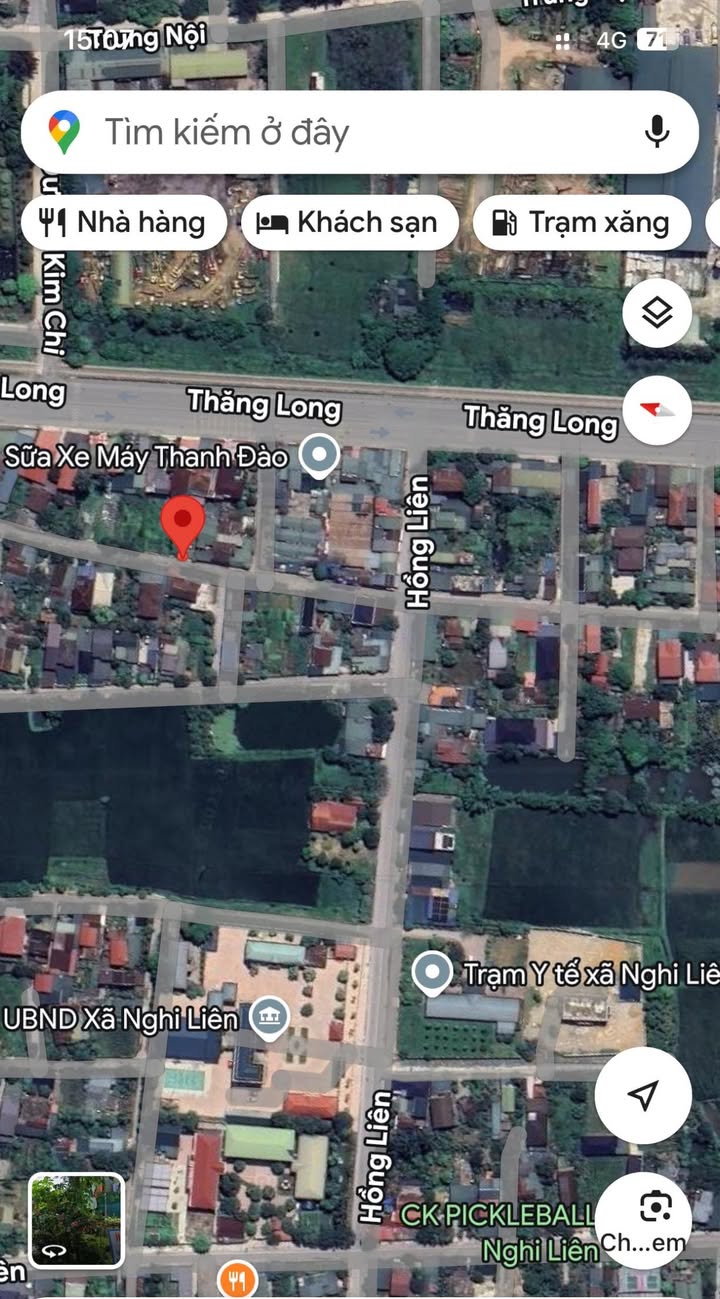
Task: Reset map orientation with the compass
Action: [x=657, y=410]
